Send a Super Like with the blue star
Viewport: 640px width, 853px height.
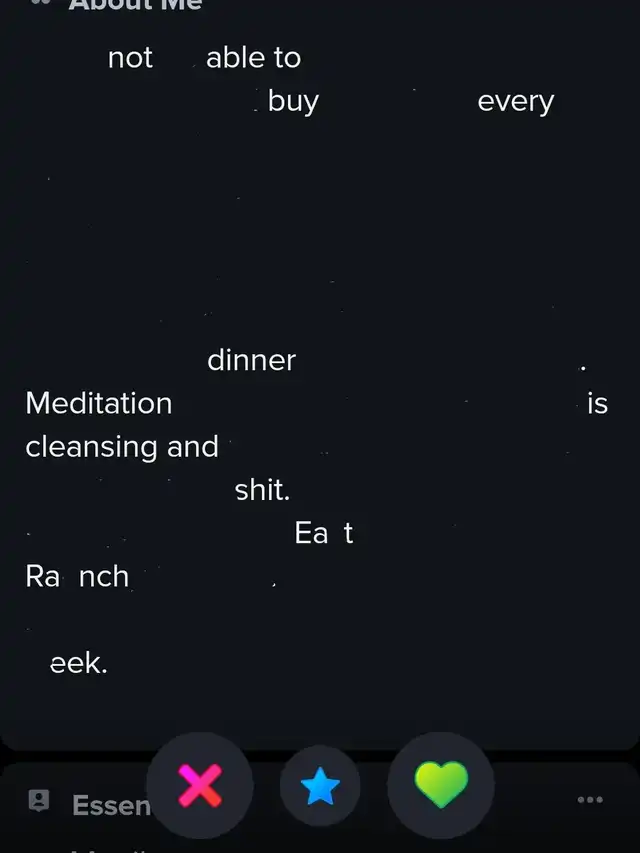(320, 787)
